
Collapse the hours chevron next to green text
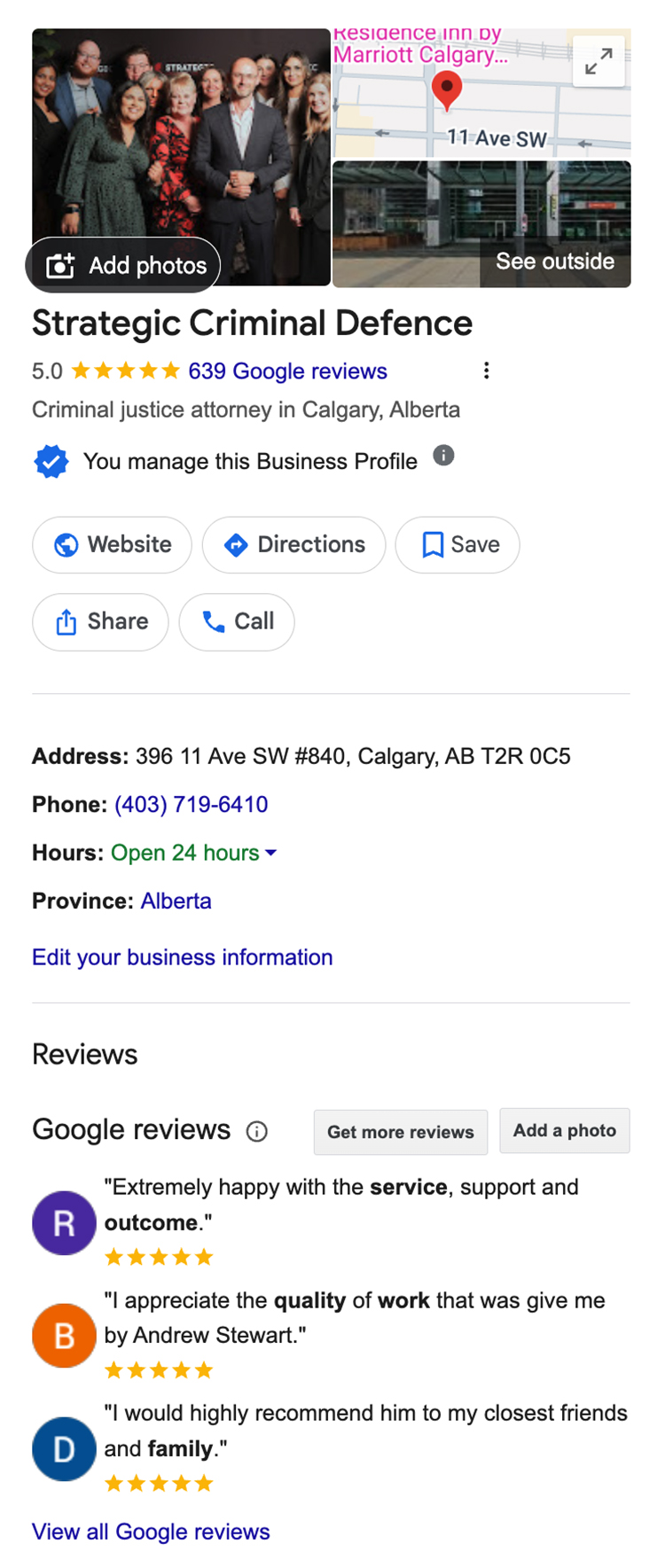click(271, 852)
